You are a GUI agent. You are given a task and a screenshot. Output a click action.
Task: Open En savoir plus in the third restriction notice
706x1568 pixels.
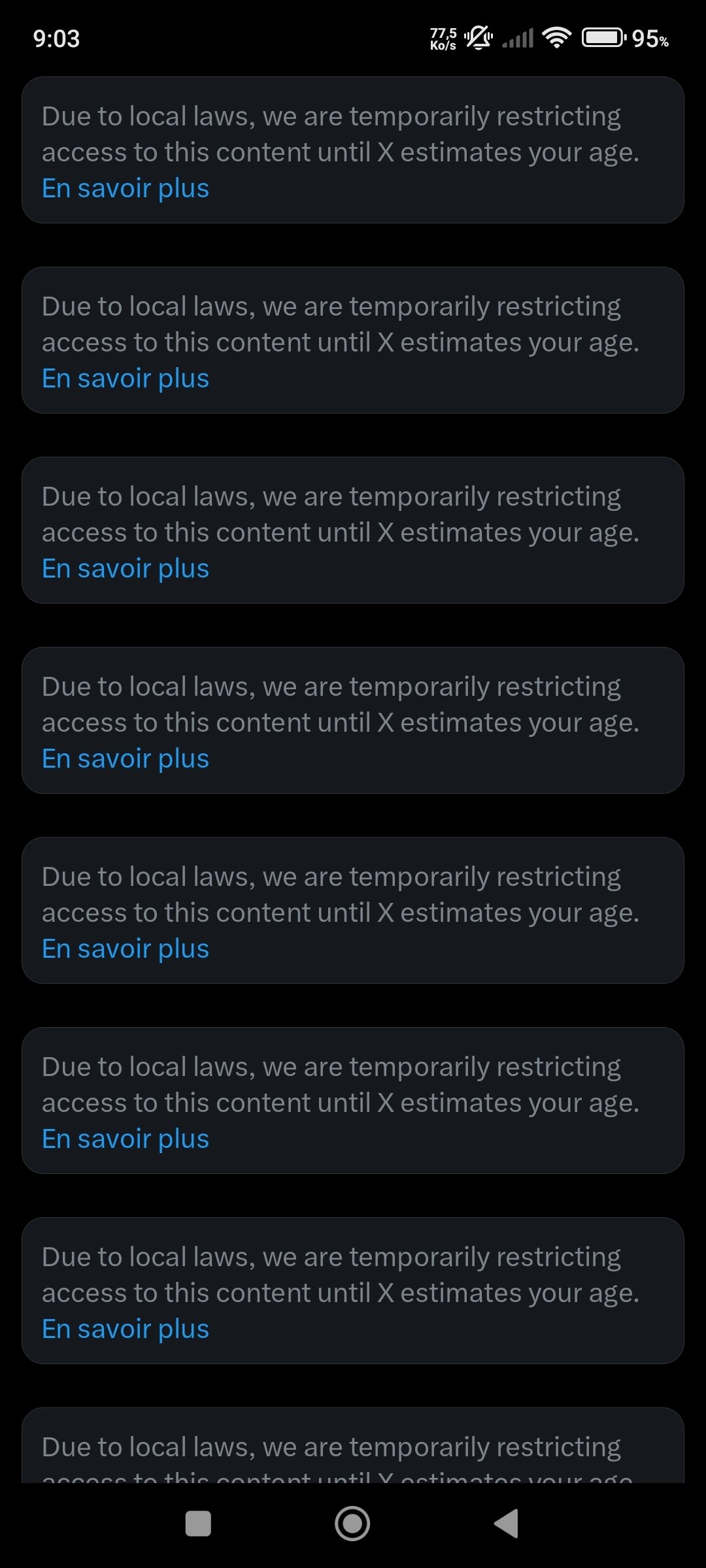[126, 569]
